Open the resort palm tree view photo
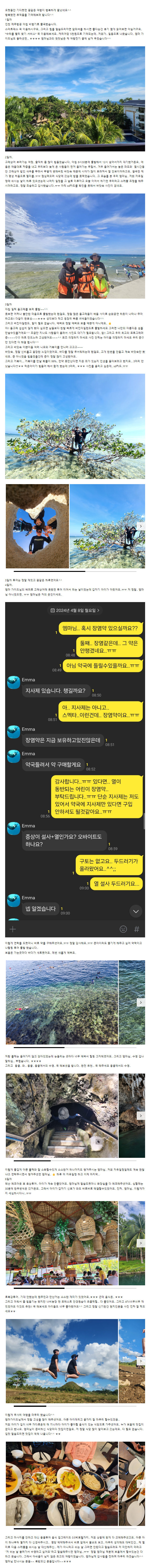The height and width of the screenshot is (1568, 150). click(75, 97)
